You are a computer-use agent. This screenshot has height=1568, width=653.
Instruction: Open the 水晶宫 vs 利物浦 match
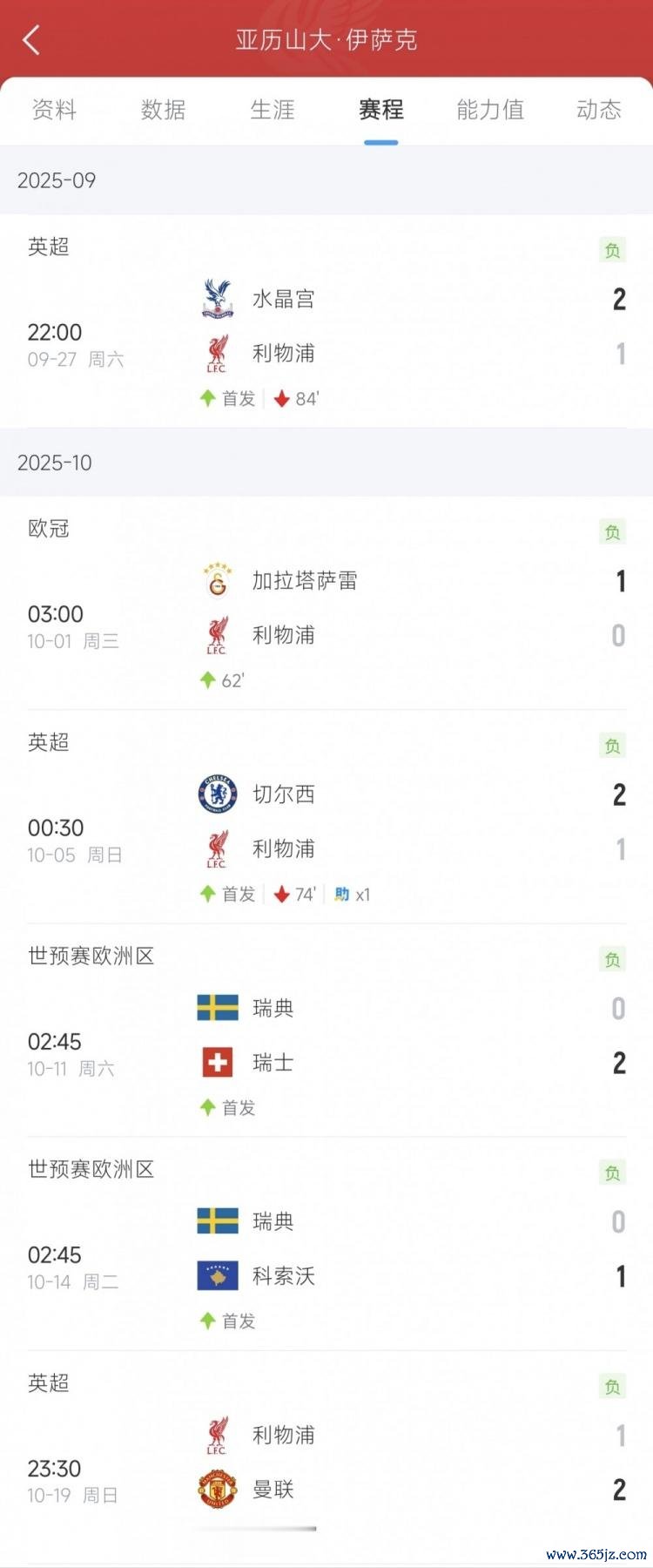click(x=326, y=327)
